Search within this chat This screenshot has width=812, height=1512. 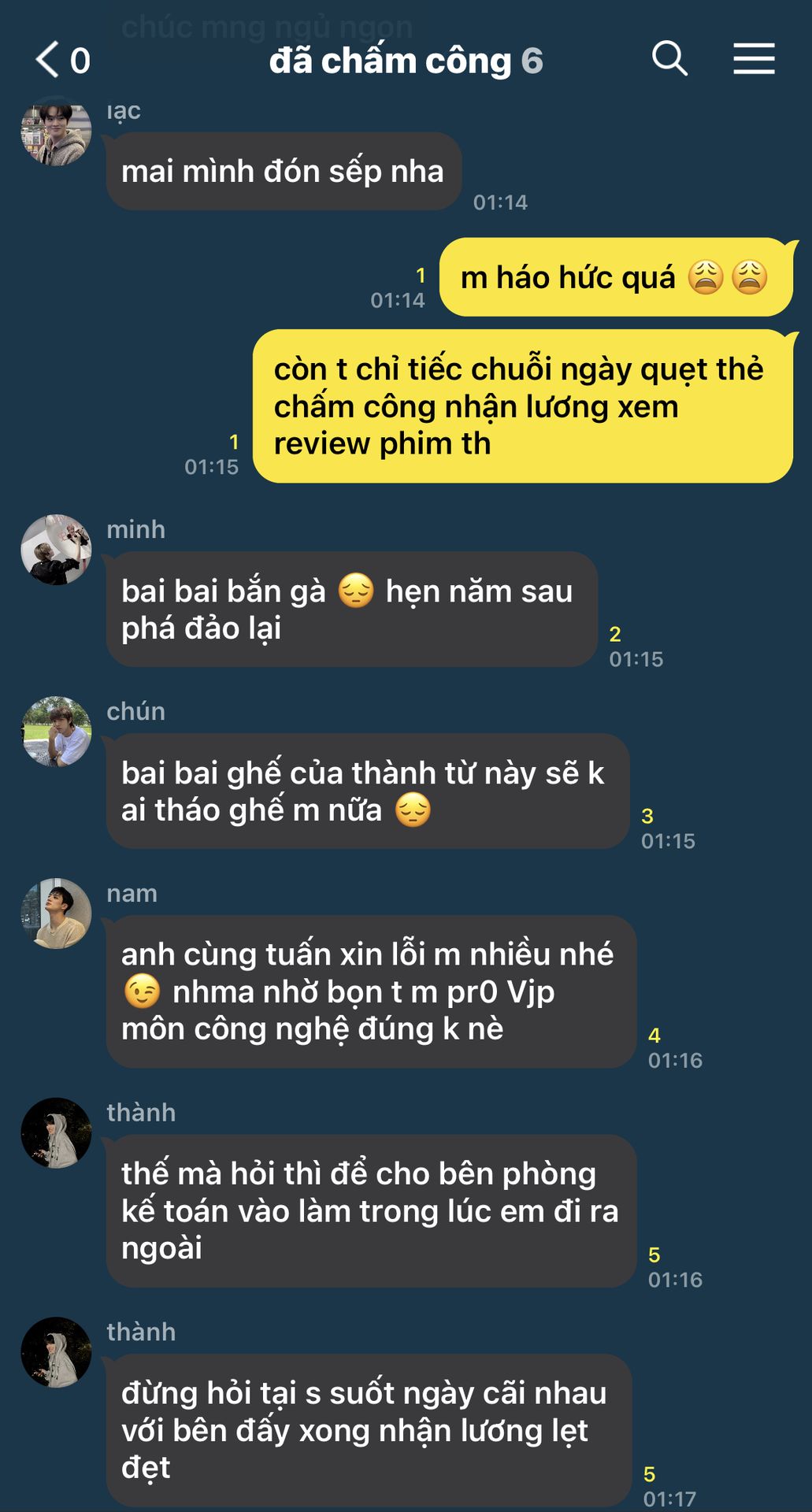point(669,59)
